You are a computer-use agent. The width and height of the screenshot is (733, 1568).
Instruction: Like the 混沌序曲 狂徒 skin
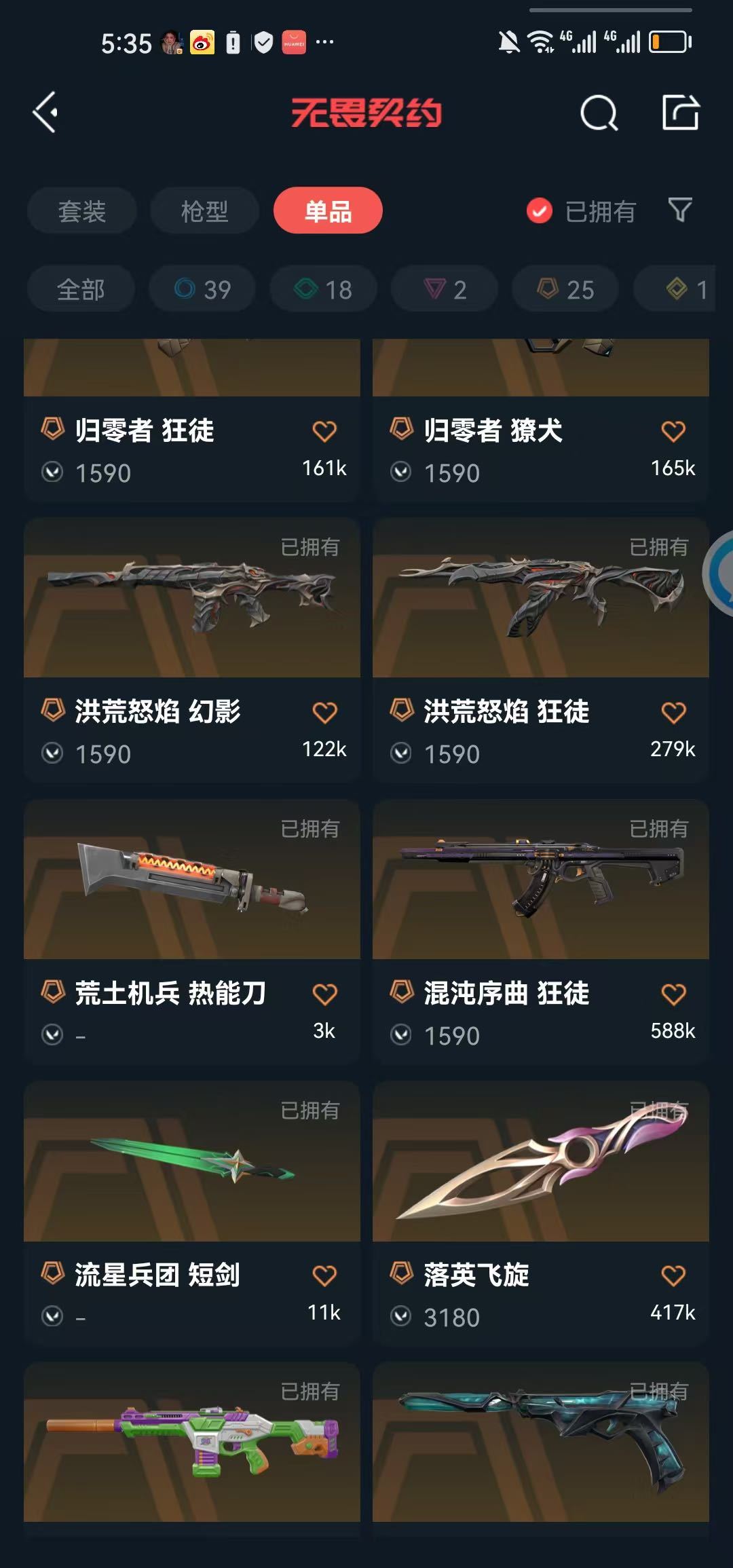[x=673, y=994]
